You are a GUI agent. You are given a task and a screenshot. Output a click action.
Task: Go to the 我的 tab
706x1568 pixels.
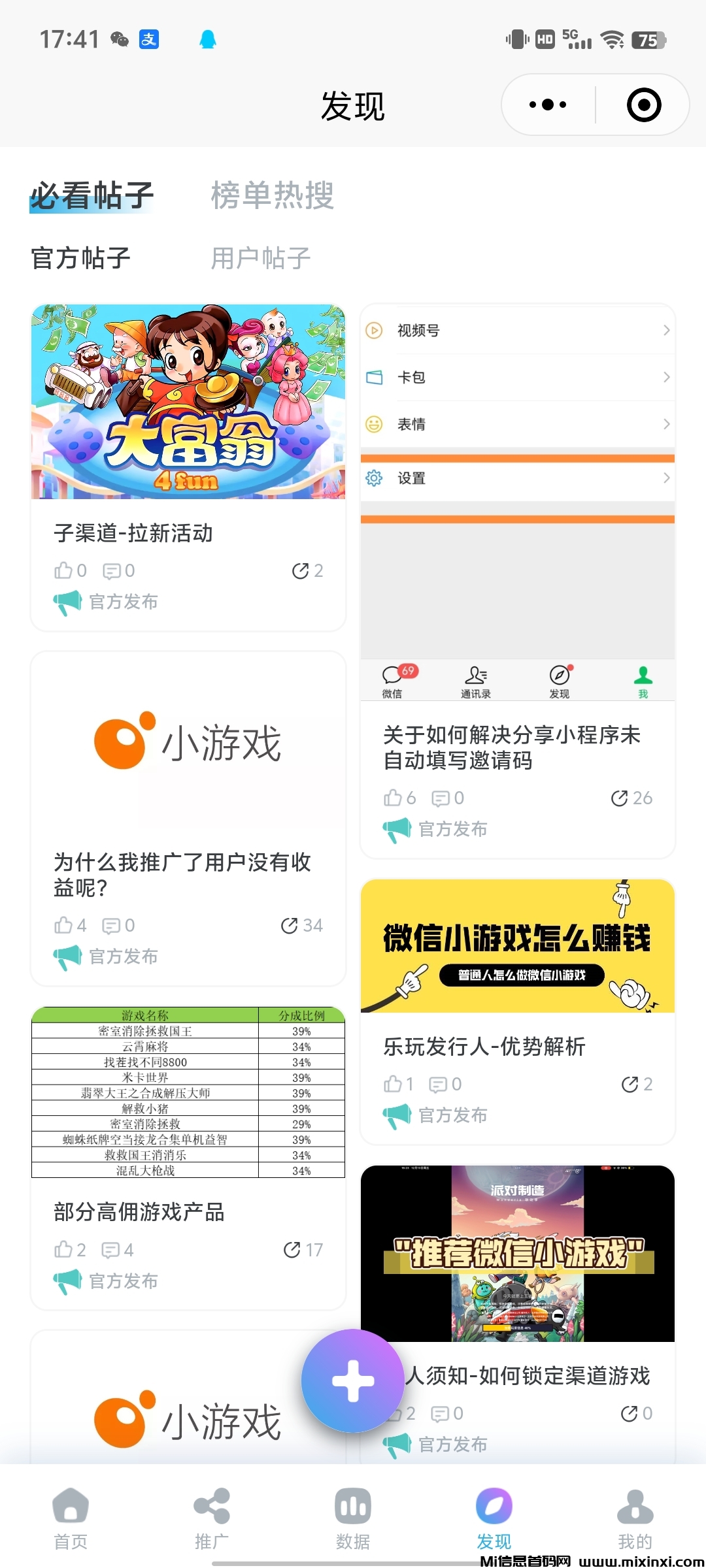tap(635, 1518)
